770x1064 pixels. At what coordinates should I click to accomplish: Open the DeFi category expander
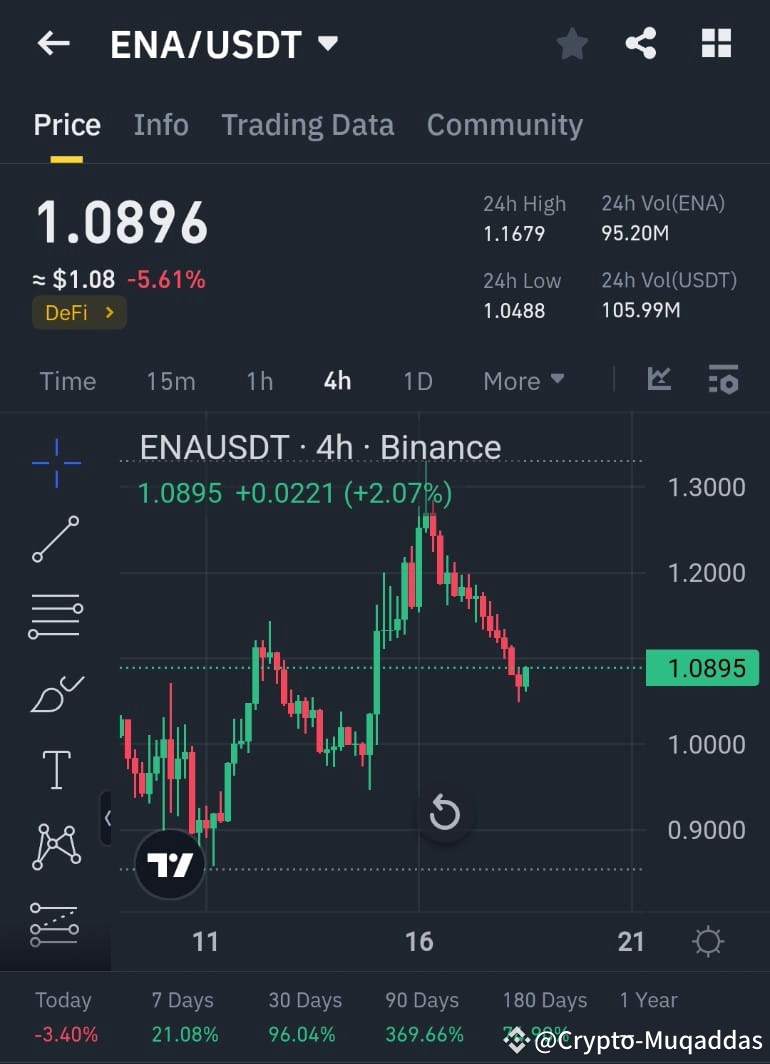pyautogui.click(x=78, y=313)
